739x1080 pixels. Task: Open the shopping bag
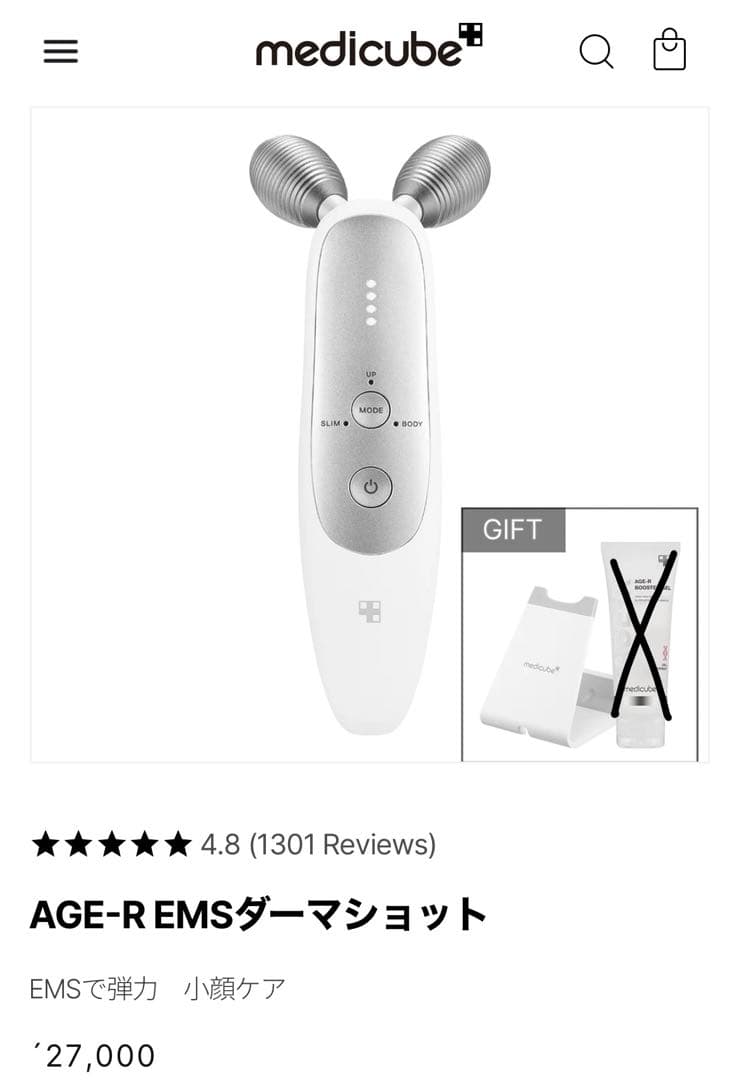coord(669,50)
